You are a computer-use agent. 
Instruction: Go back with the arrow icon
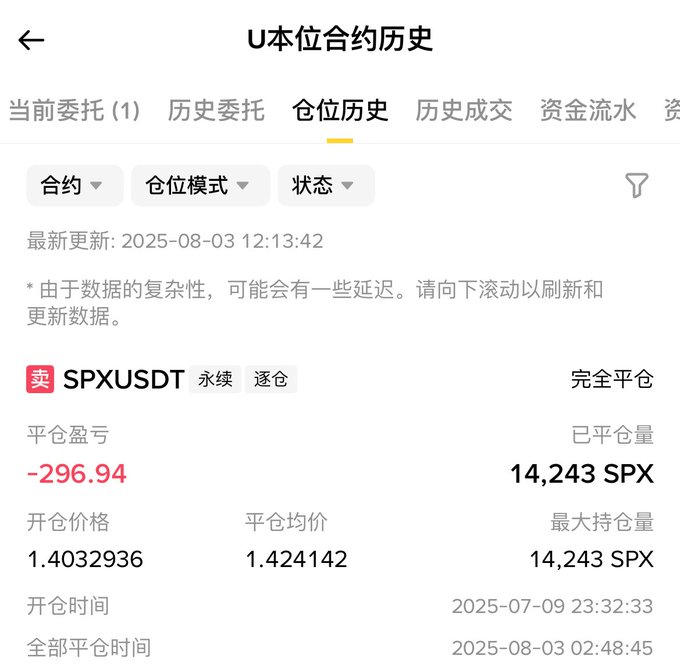pos(32,40)
